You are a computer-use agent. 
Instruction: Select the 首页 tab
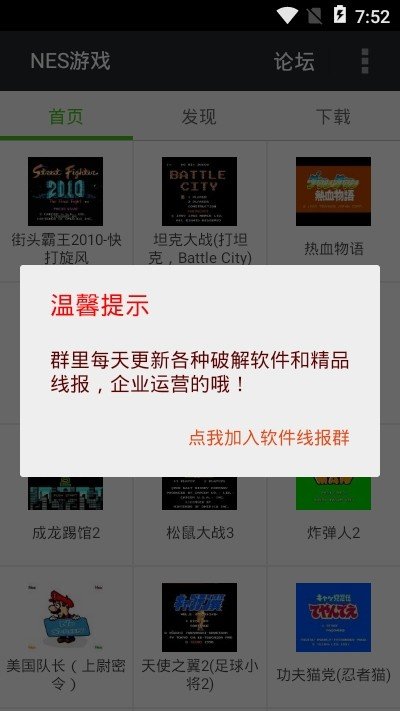tap(66, 117)
